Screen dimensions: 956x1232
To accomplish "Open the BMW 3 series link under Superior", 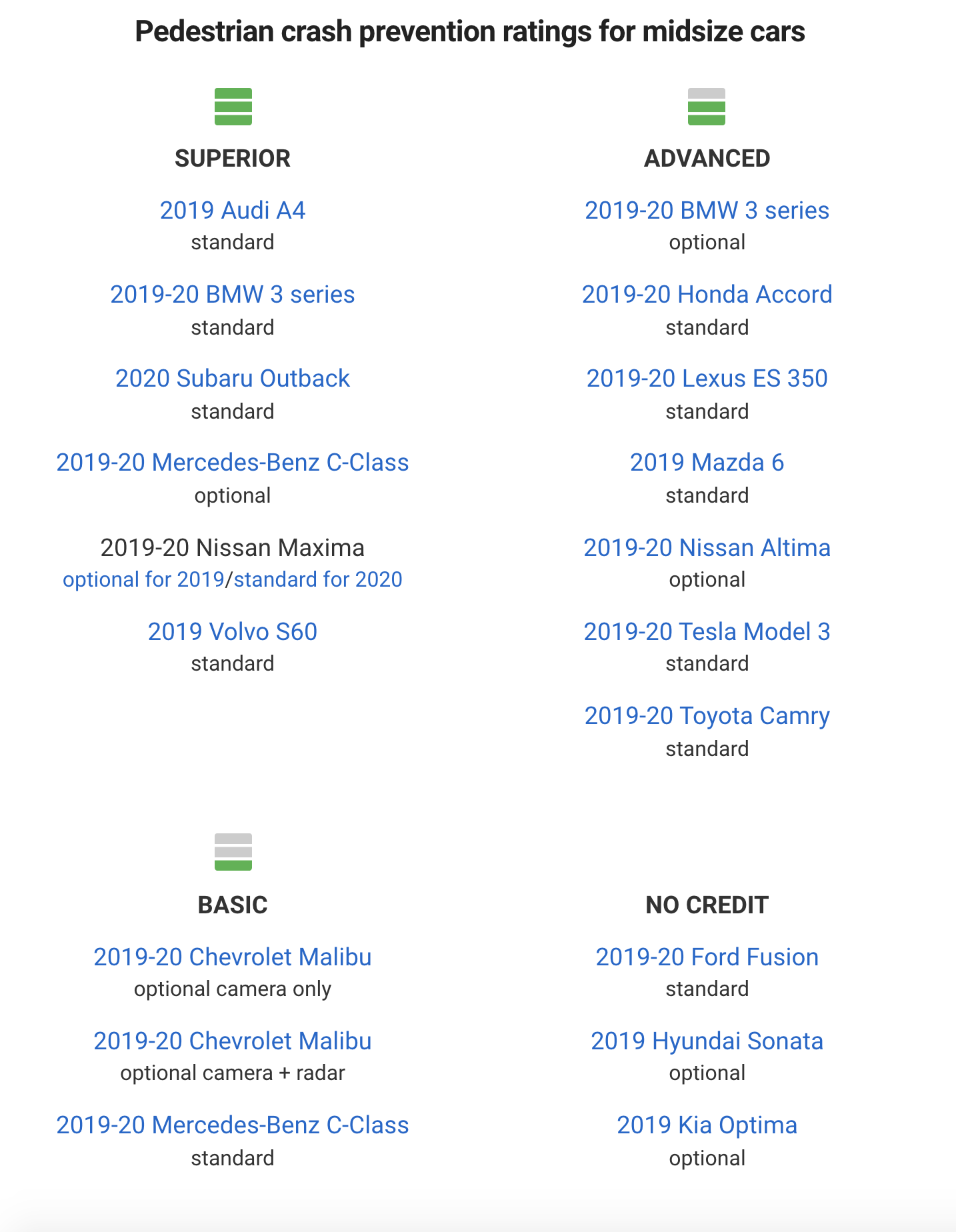I will 232,295.
